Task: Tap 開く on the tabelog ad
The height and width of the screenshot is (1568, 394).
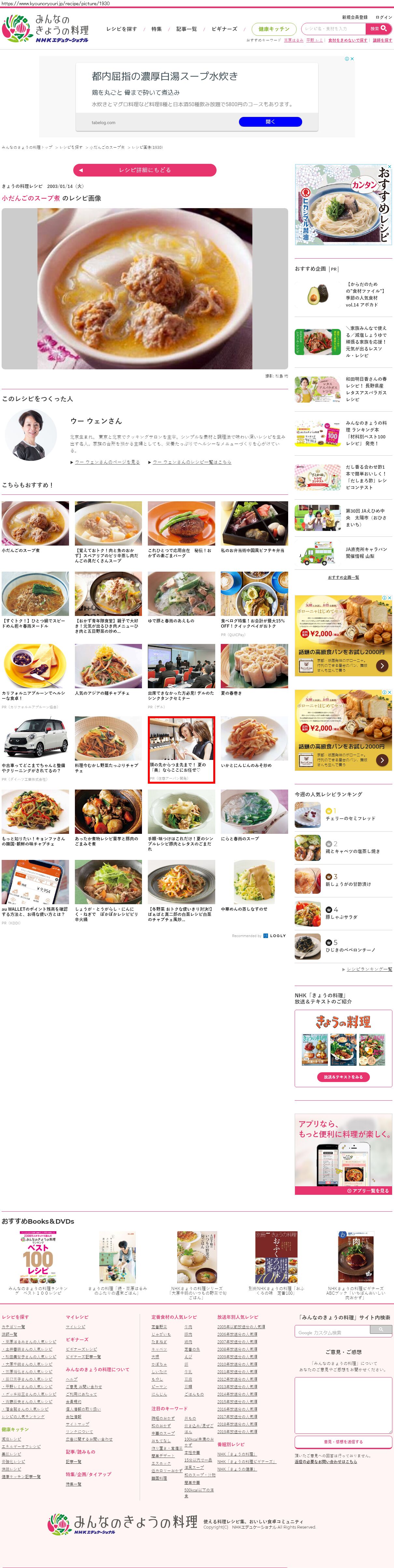Action: click(x=270, y=122)
